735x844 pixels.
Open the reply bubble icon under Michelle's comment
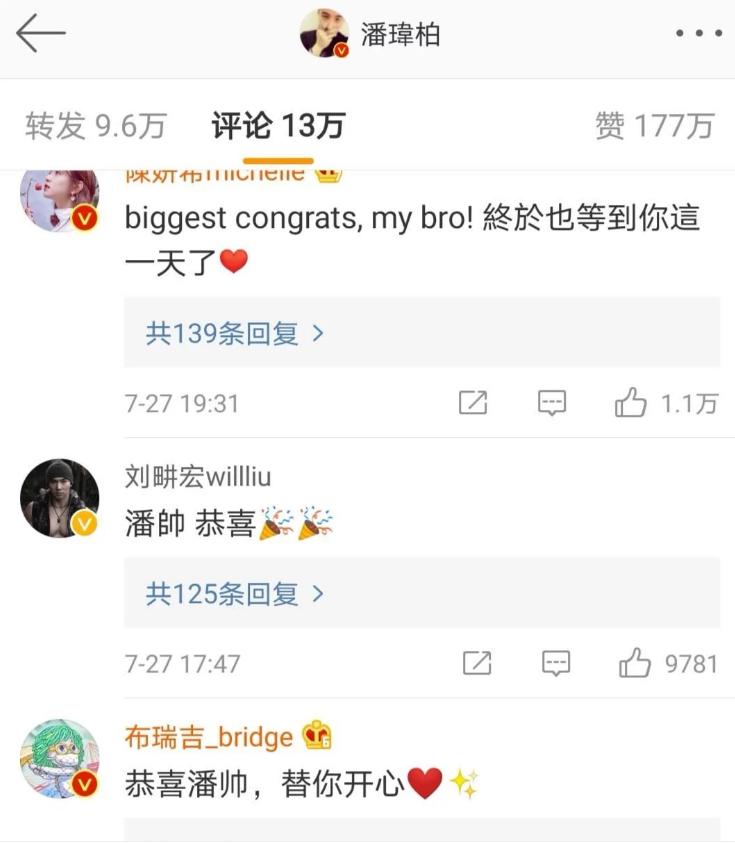(551, 403)
